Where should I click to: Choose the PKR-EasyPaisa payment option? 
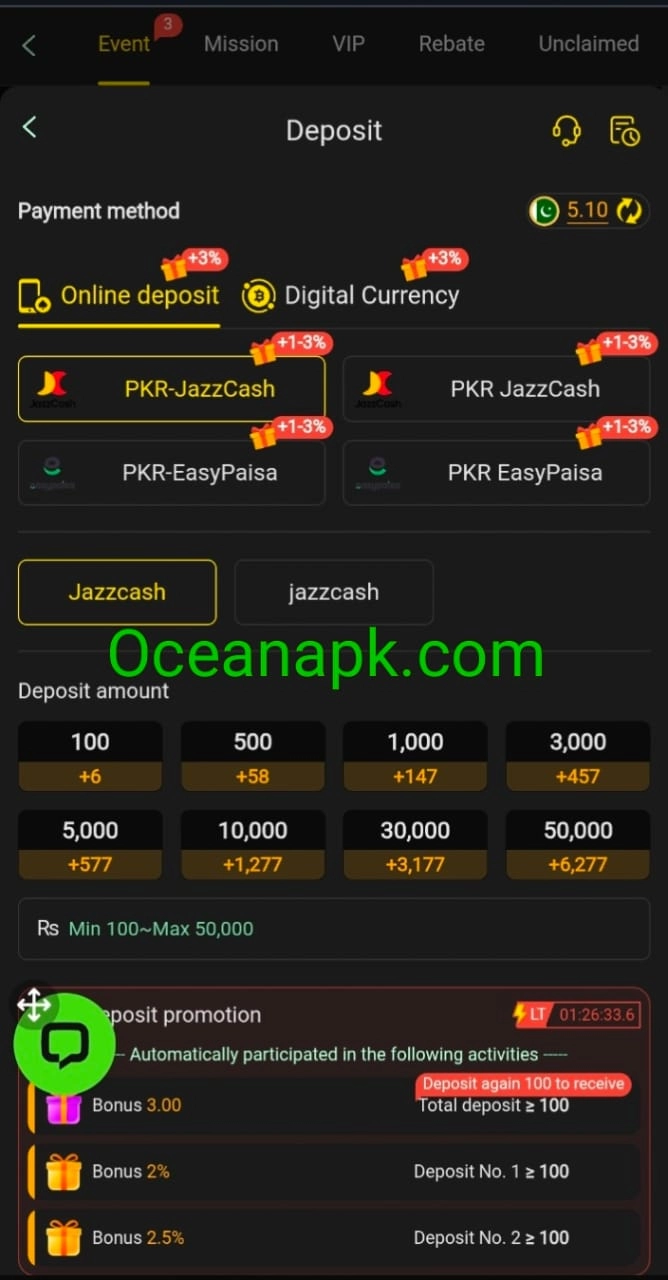click(x=172, y=472)
